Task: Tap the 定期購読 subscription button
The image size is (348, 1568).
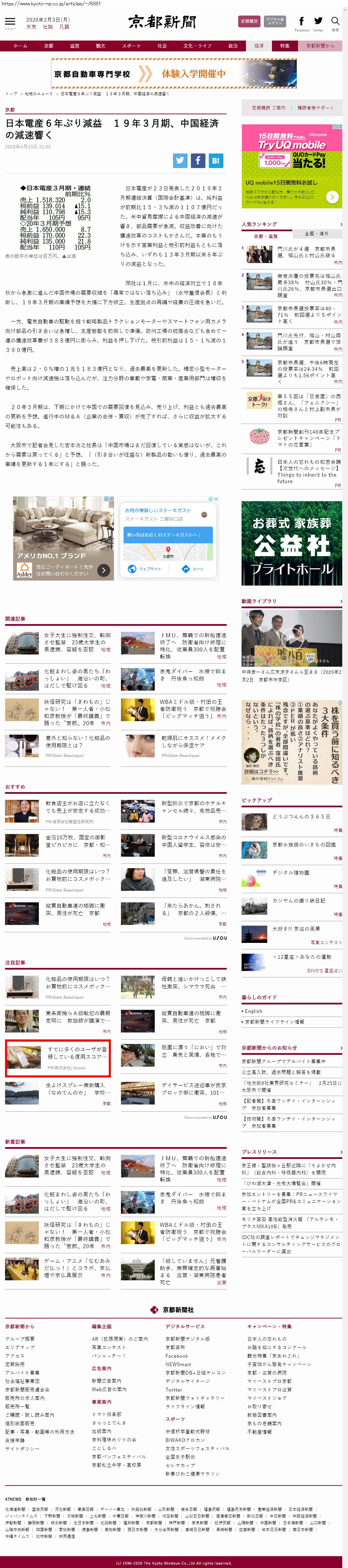Action: point(249,21)
